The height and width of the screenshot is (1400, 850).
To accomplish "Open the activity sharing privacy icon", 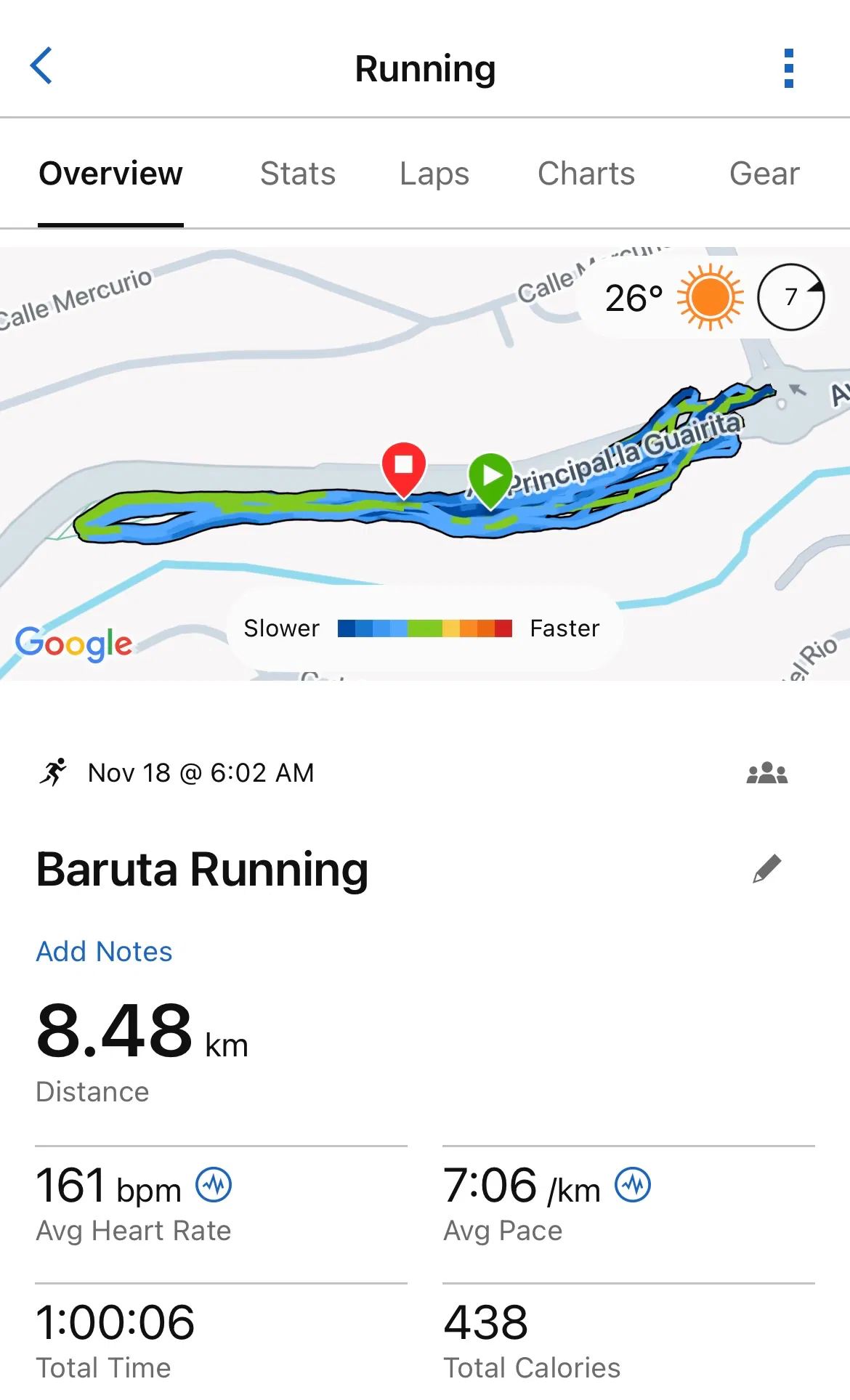I will pyautogui.click(x=766, y=773).
